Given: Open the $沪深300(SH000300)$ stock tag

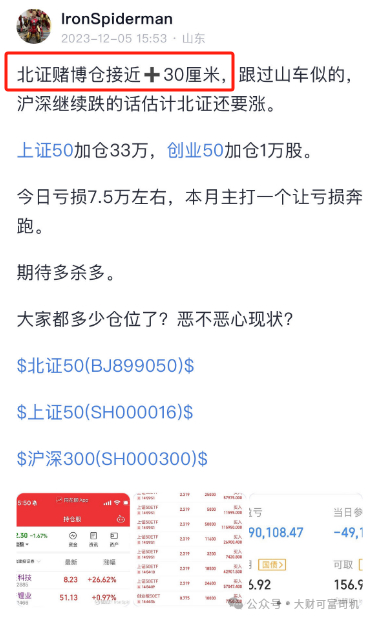Looking at the screenshot, I should [112, 459].
